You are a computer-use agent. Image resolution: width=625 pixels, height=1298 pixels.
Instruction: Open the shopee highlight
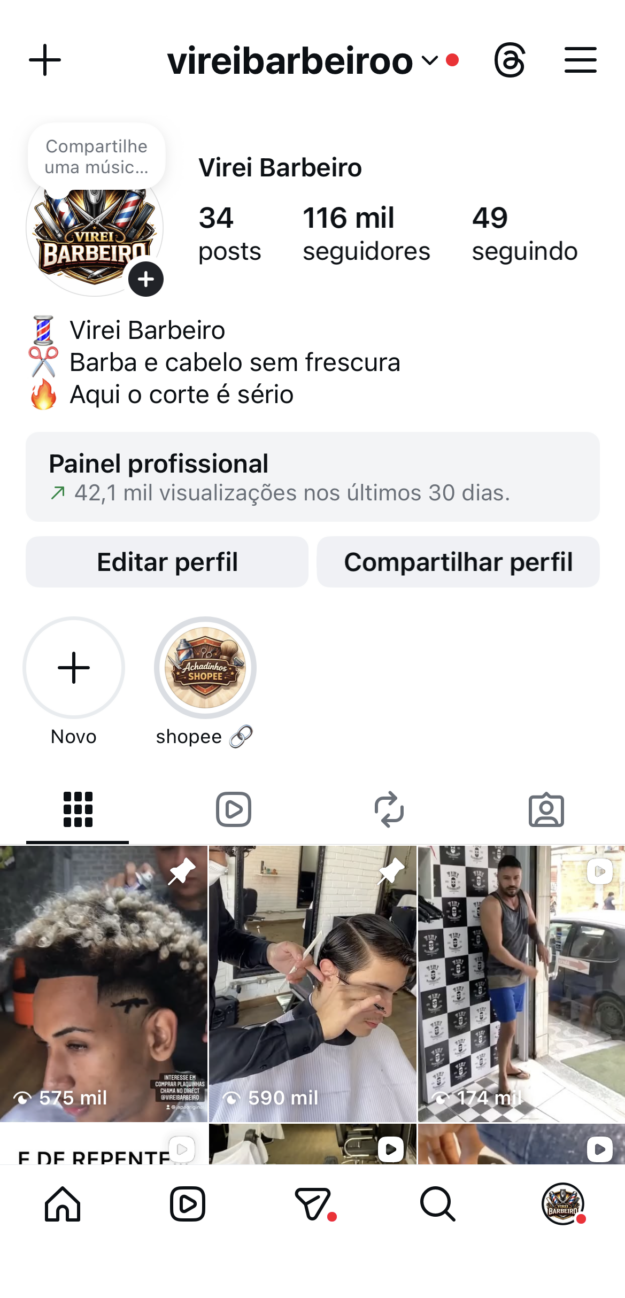click(205, 668)
